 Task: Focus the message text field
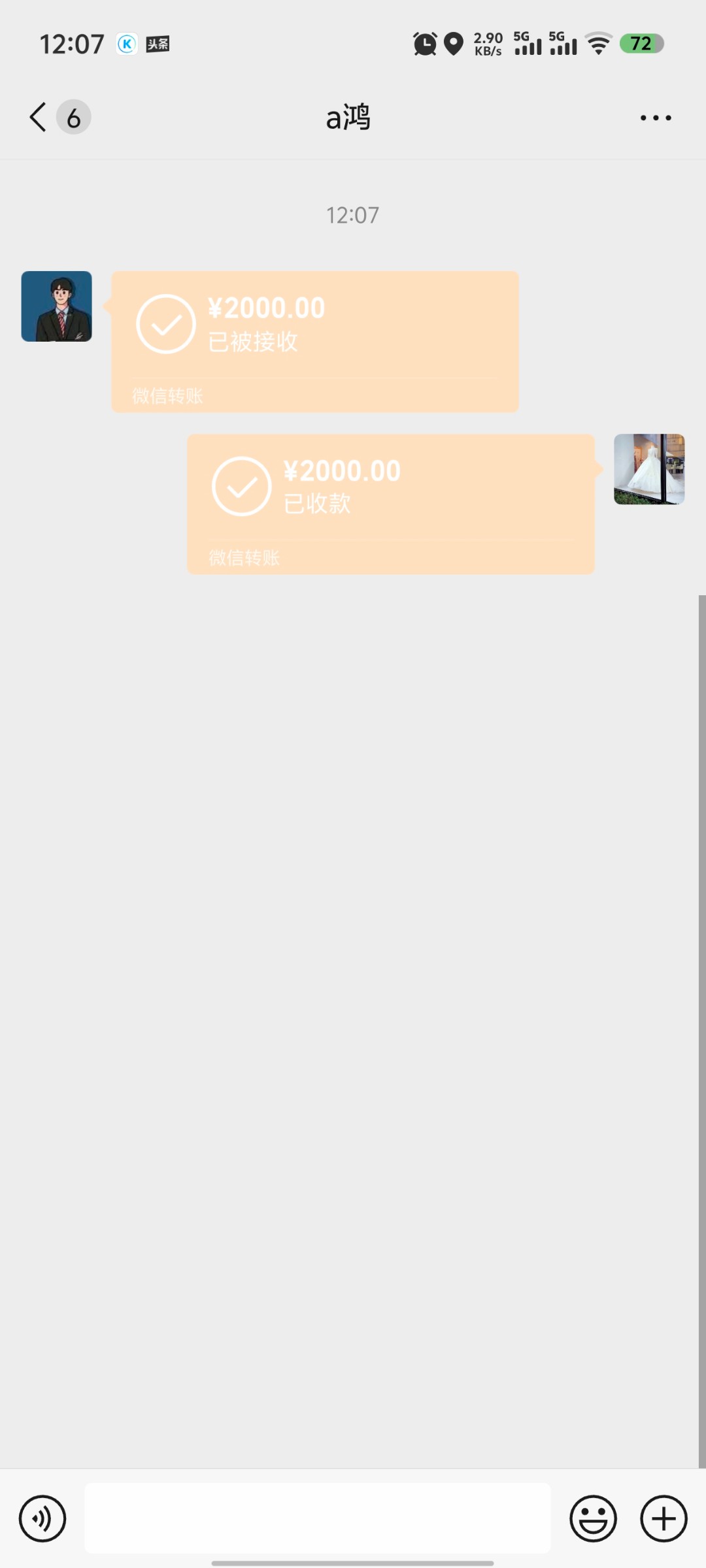318,1518
